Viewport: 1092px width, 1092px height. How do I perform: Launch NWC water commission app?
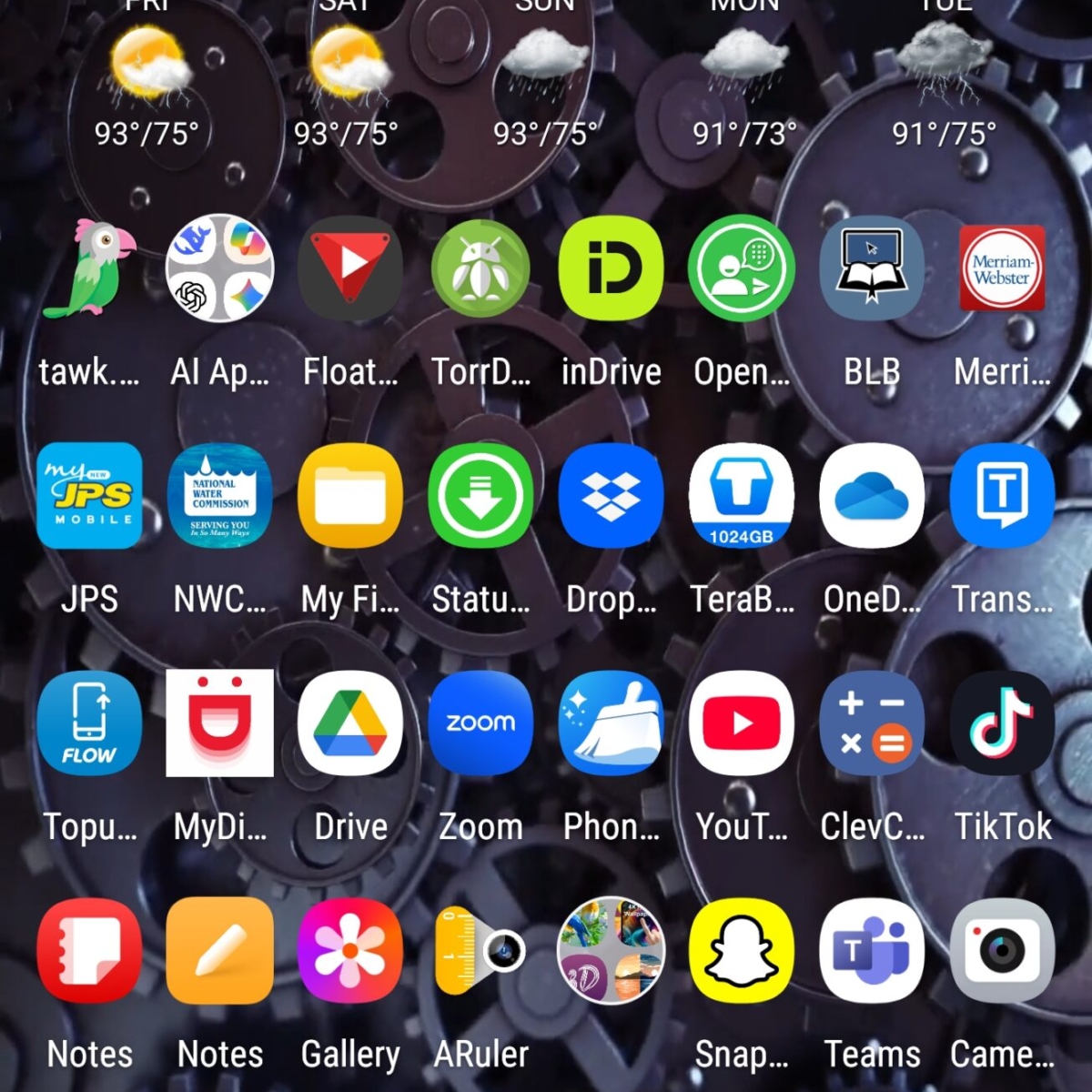pos(219,496)
